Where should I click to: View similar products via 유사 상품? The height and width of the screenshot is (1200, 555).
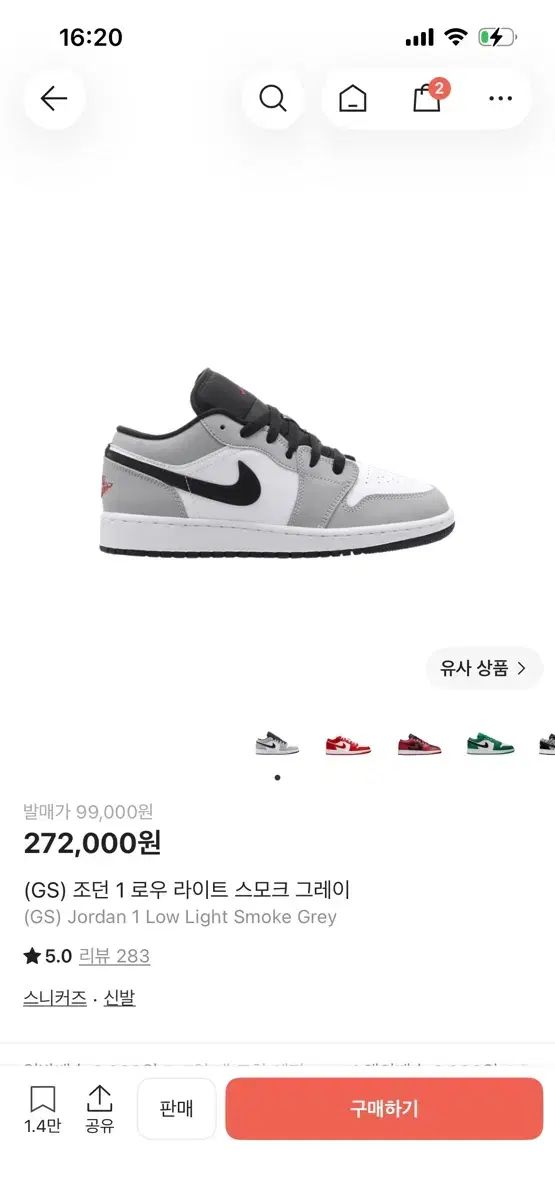pos(484,668)
